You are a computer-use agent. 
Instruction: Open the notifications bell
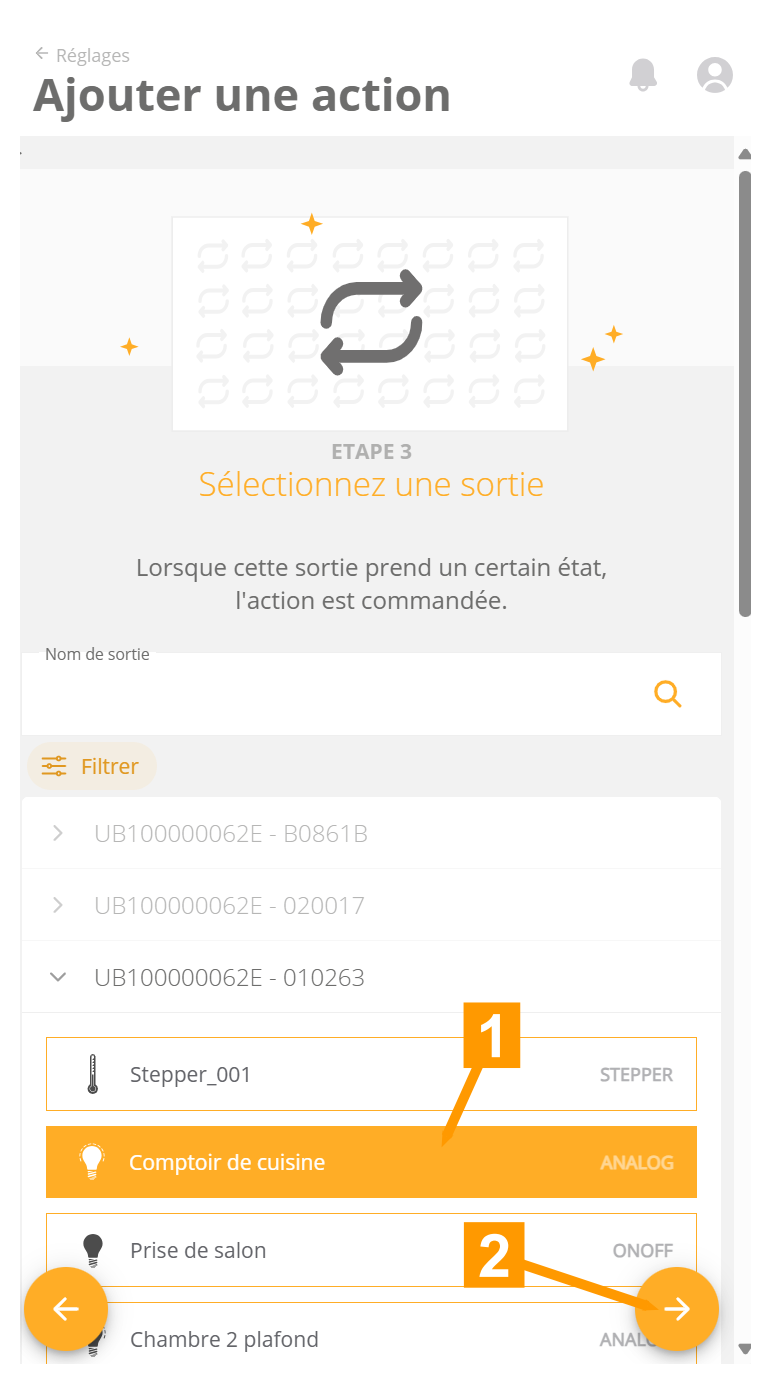tap(643, 75)
